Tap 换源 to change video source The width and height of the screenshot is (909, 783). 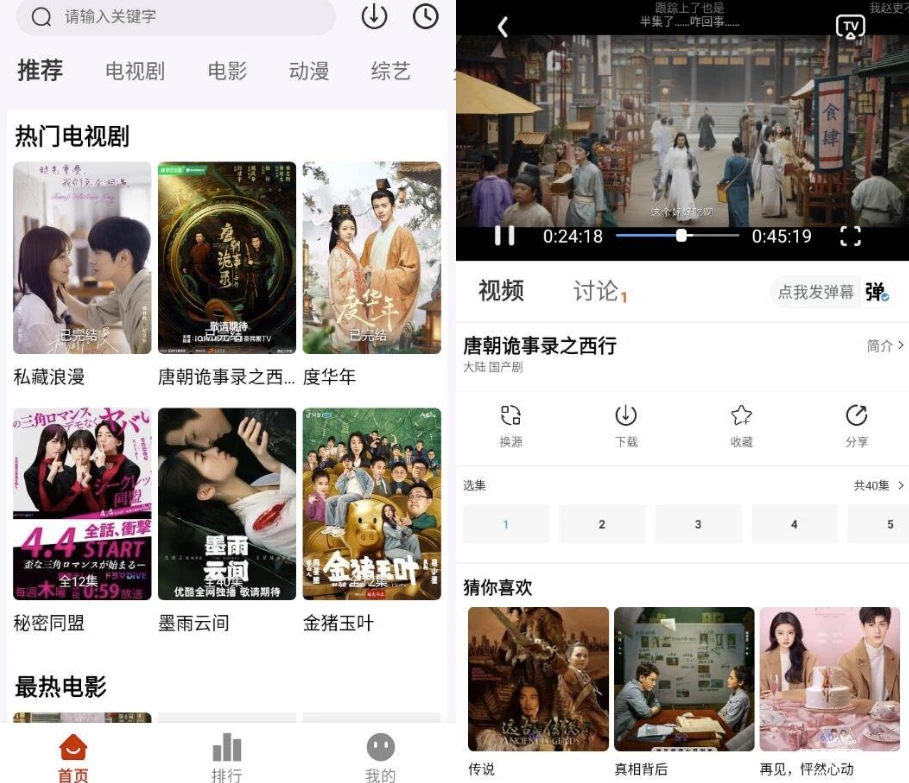[x=511, y=424]
